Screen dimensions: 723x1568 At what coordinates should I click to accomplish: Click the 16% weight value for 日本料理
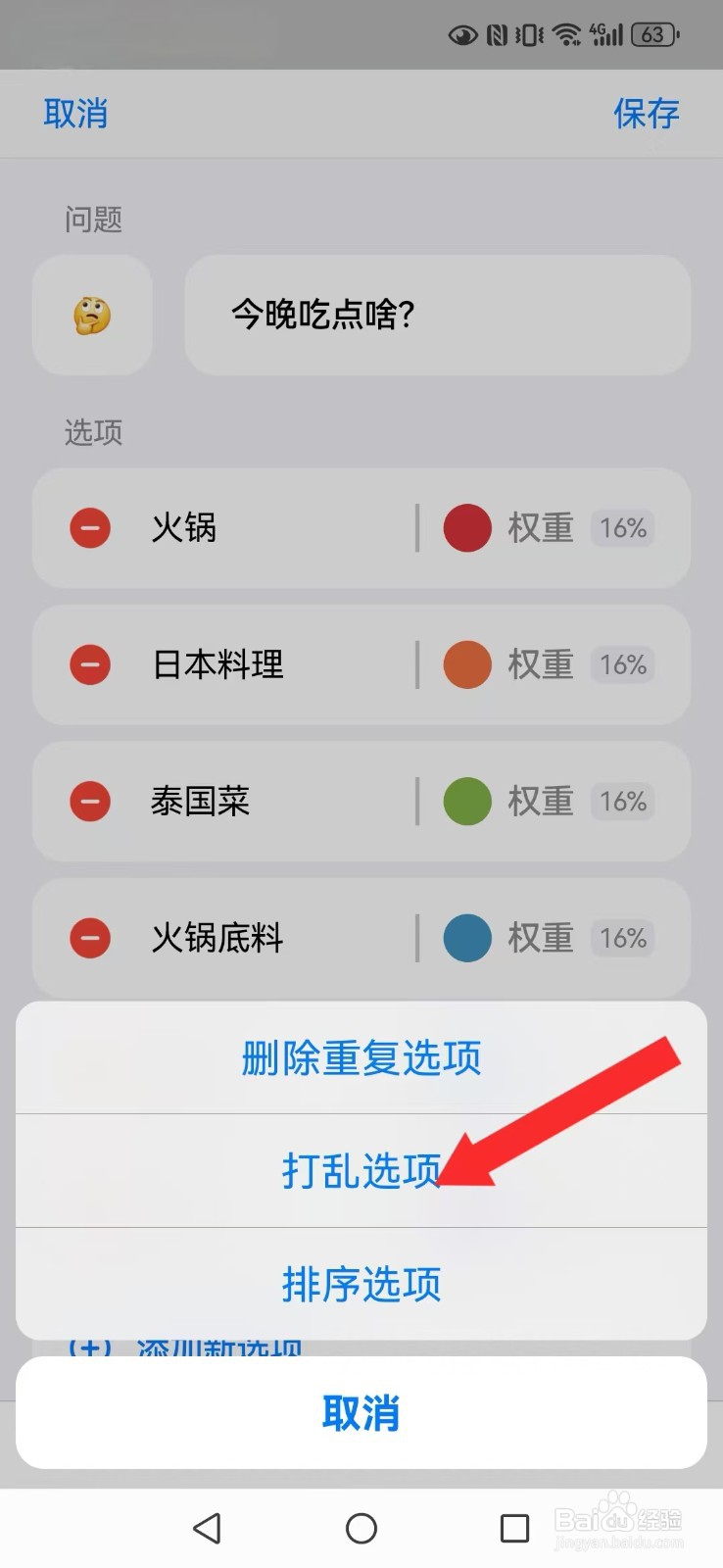pos(622,664)
